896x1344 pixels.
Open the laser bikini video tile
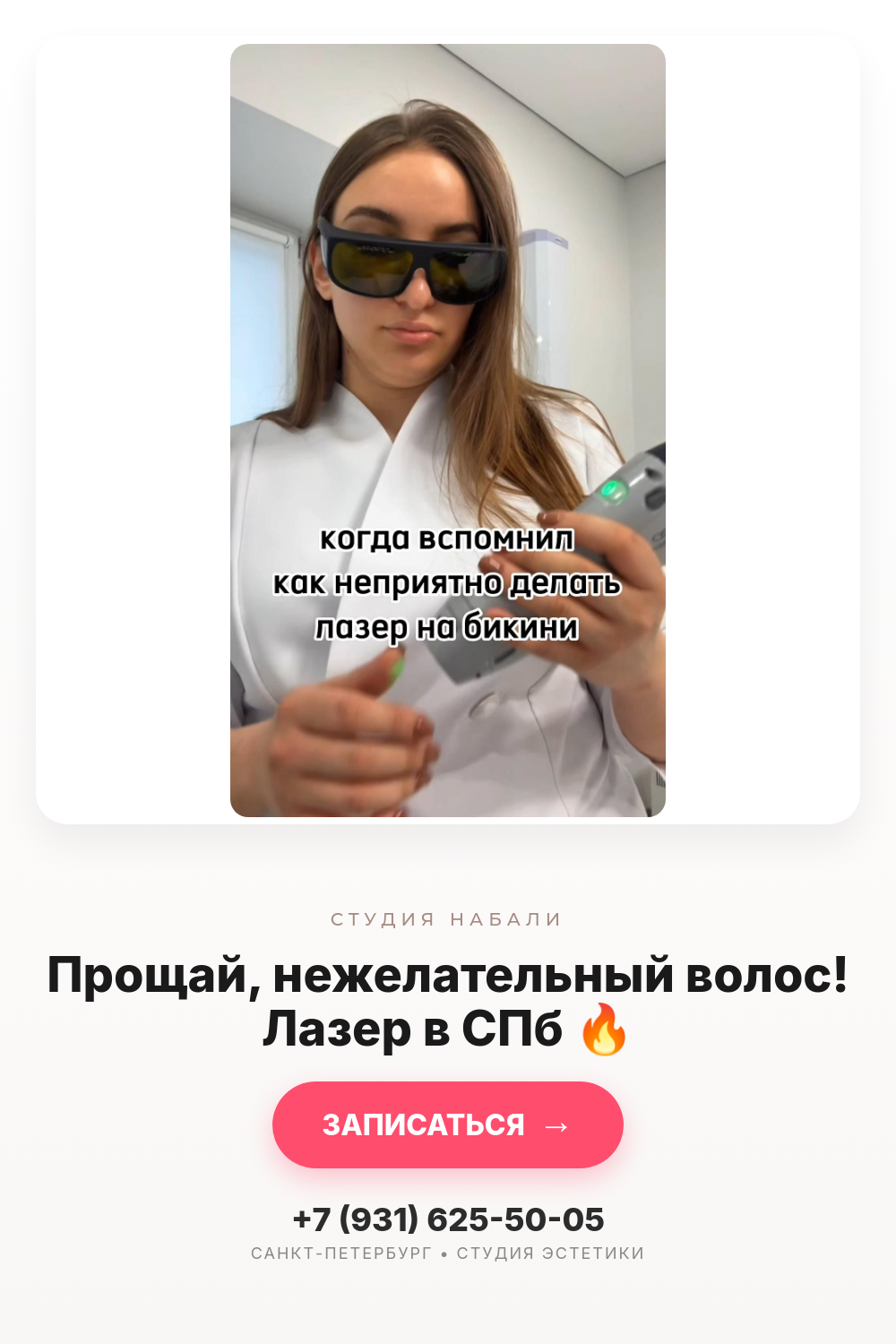pos(448,430)
